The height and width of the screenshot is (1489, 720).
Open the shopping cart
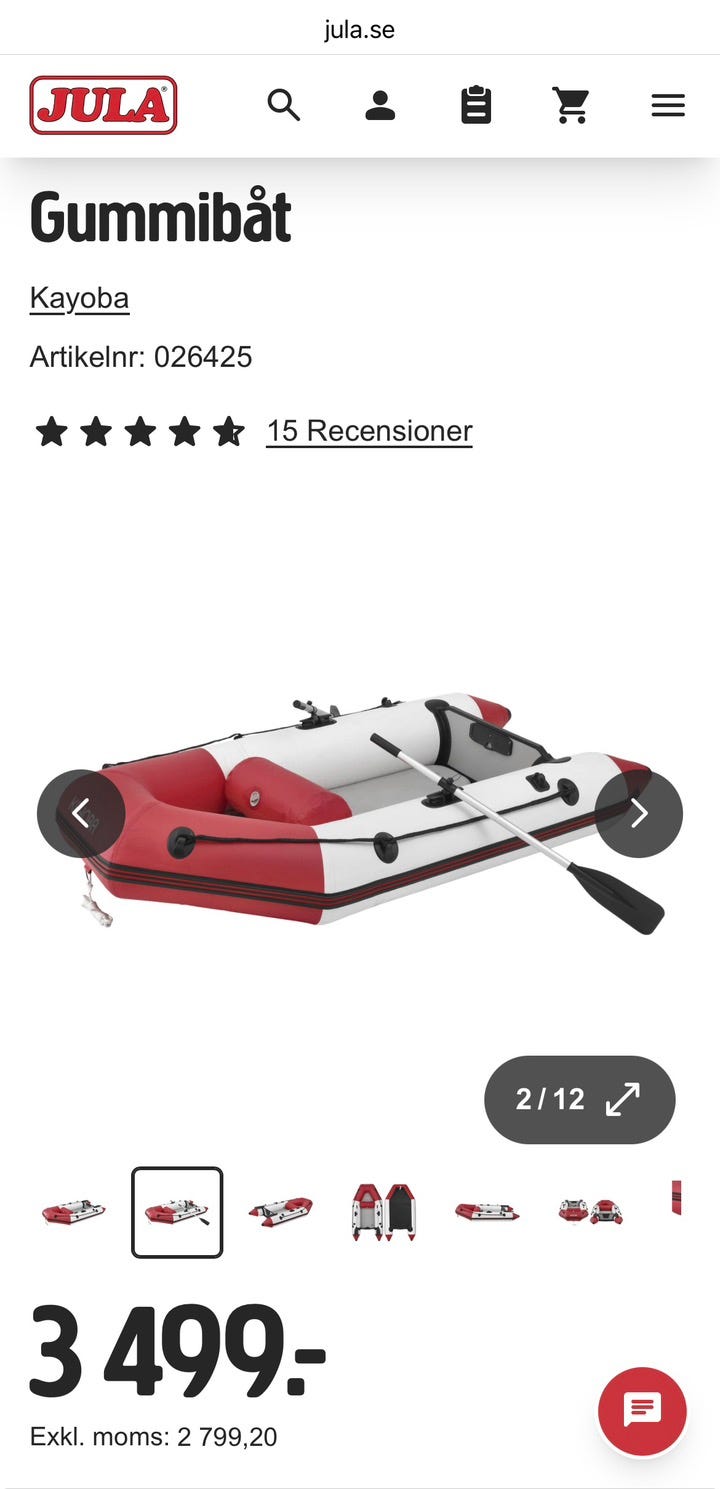571,105
